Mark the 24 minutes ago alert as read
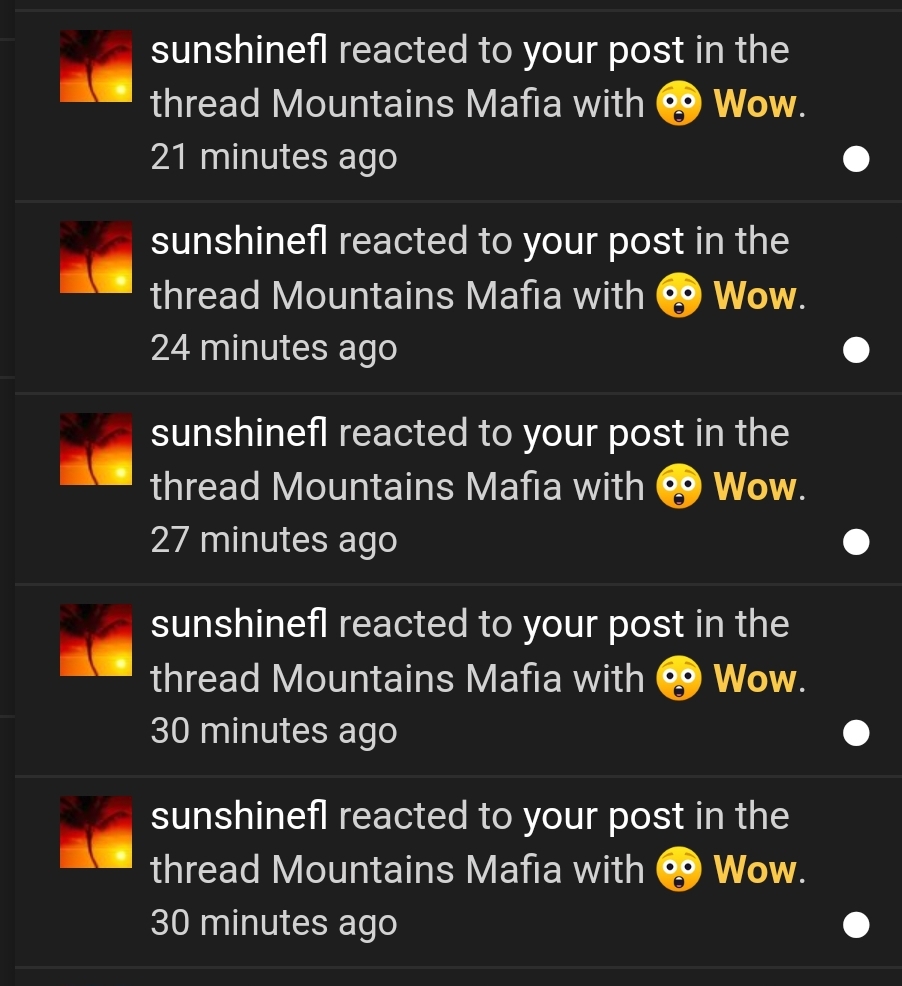Screen dimensions: 902x986 [x=855, y=350]
